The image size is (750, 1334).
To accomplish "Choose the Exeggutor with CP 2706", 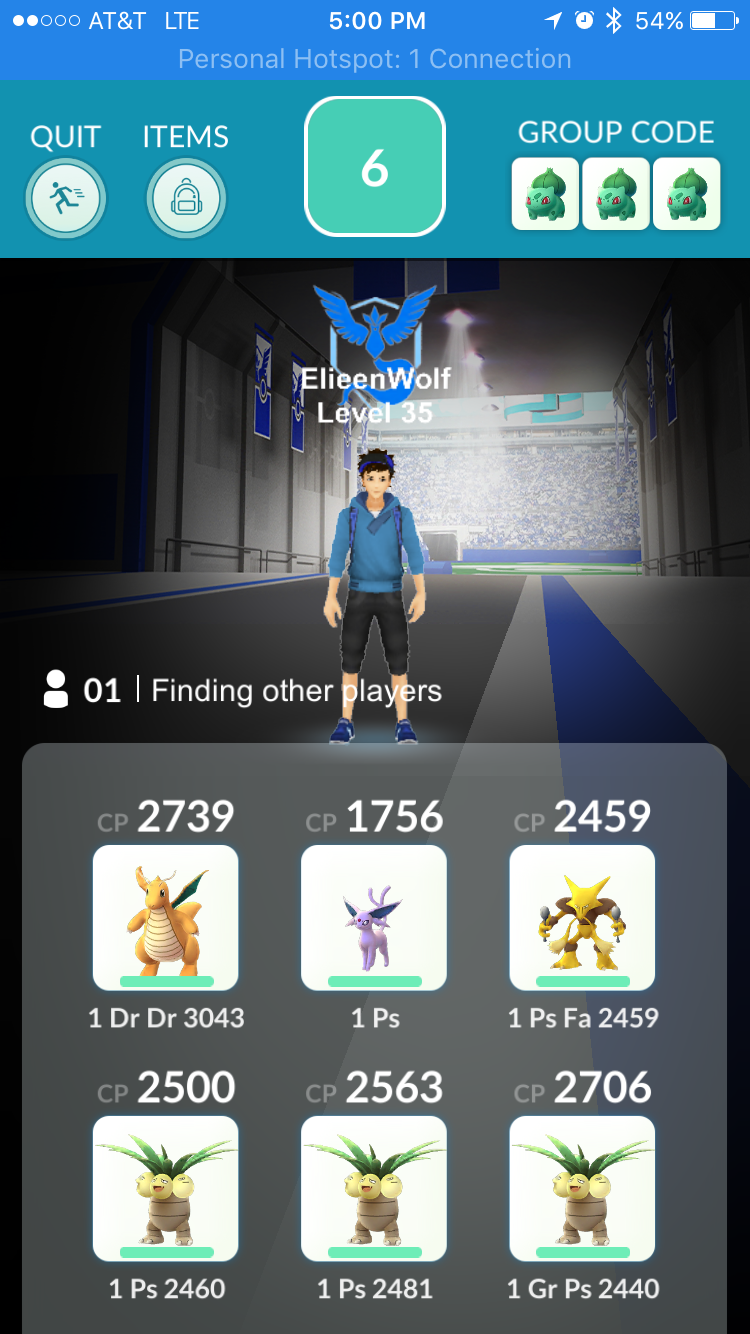I will point(582,1189).
